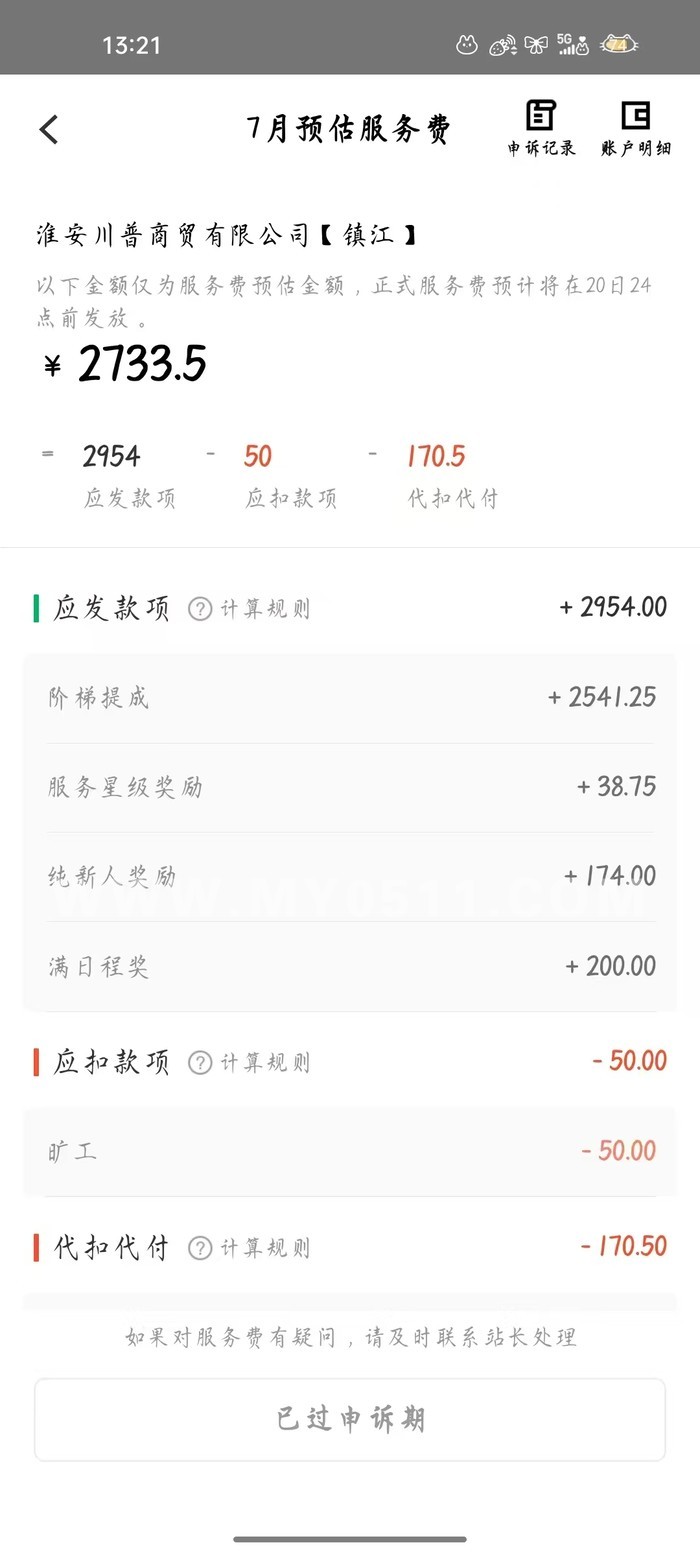View 计算规则 for 应扣款项
Image resolution: width=700 pixels, height=1556 pixels.
250,1062
